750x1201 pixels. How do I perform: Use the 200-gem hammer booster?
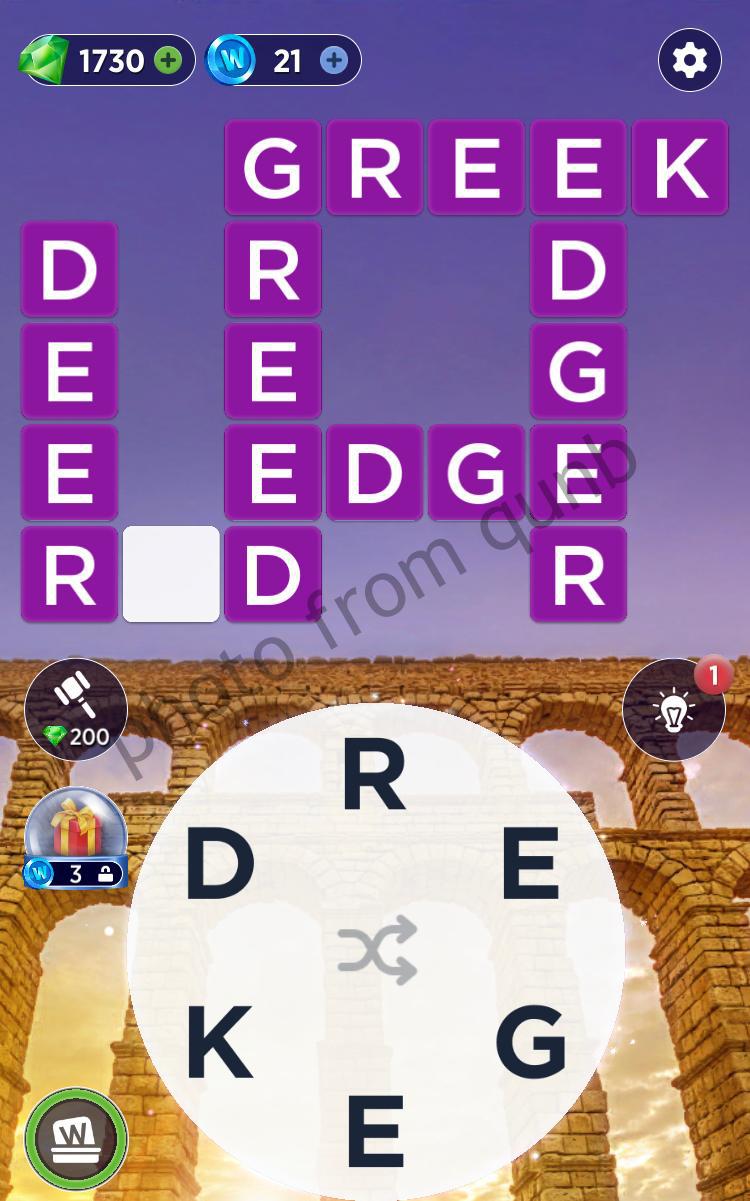76,710
